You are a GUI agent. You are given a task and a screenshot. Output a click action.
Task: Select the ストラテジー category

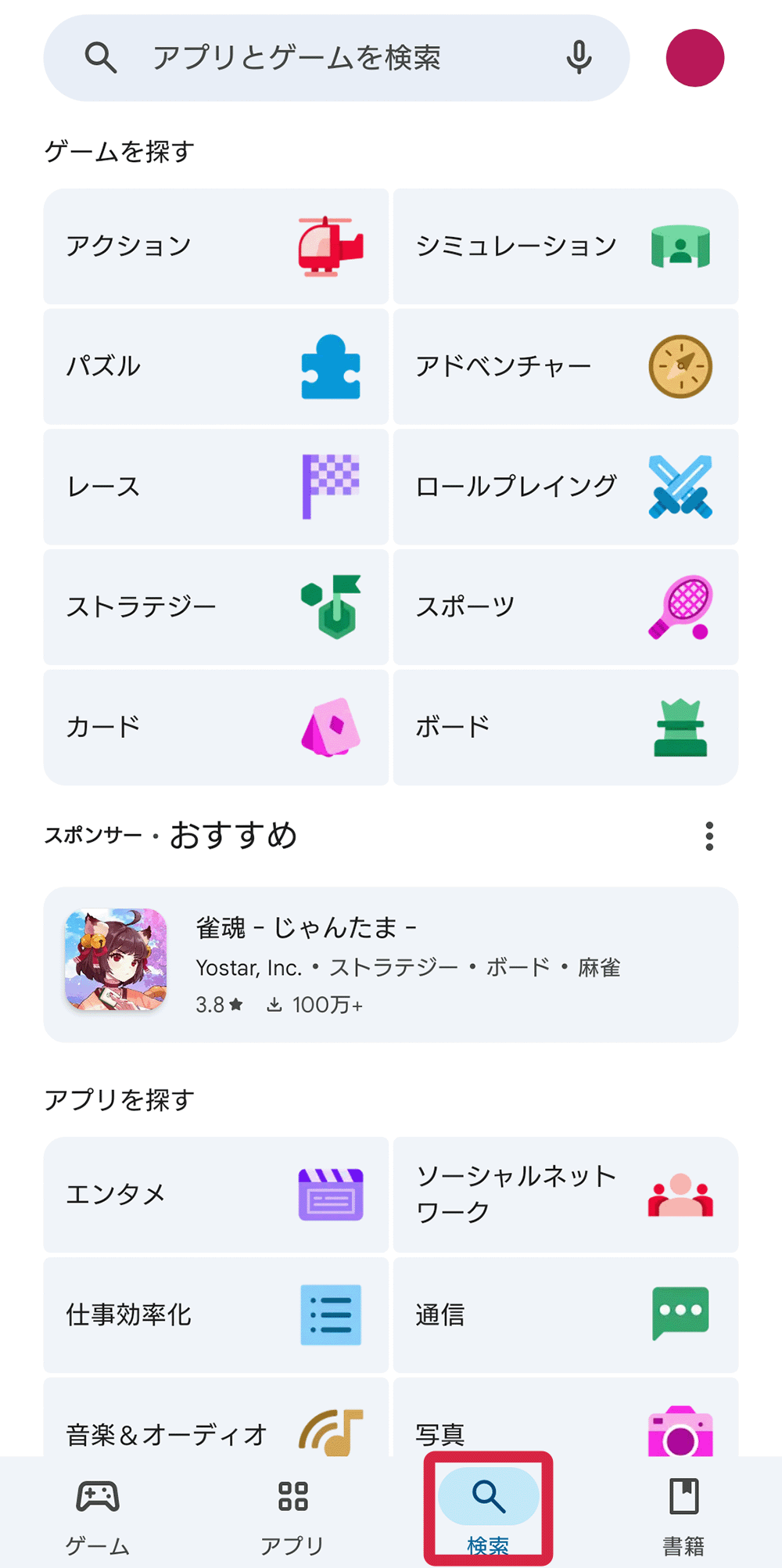(216, 607)
